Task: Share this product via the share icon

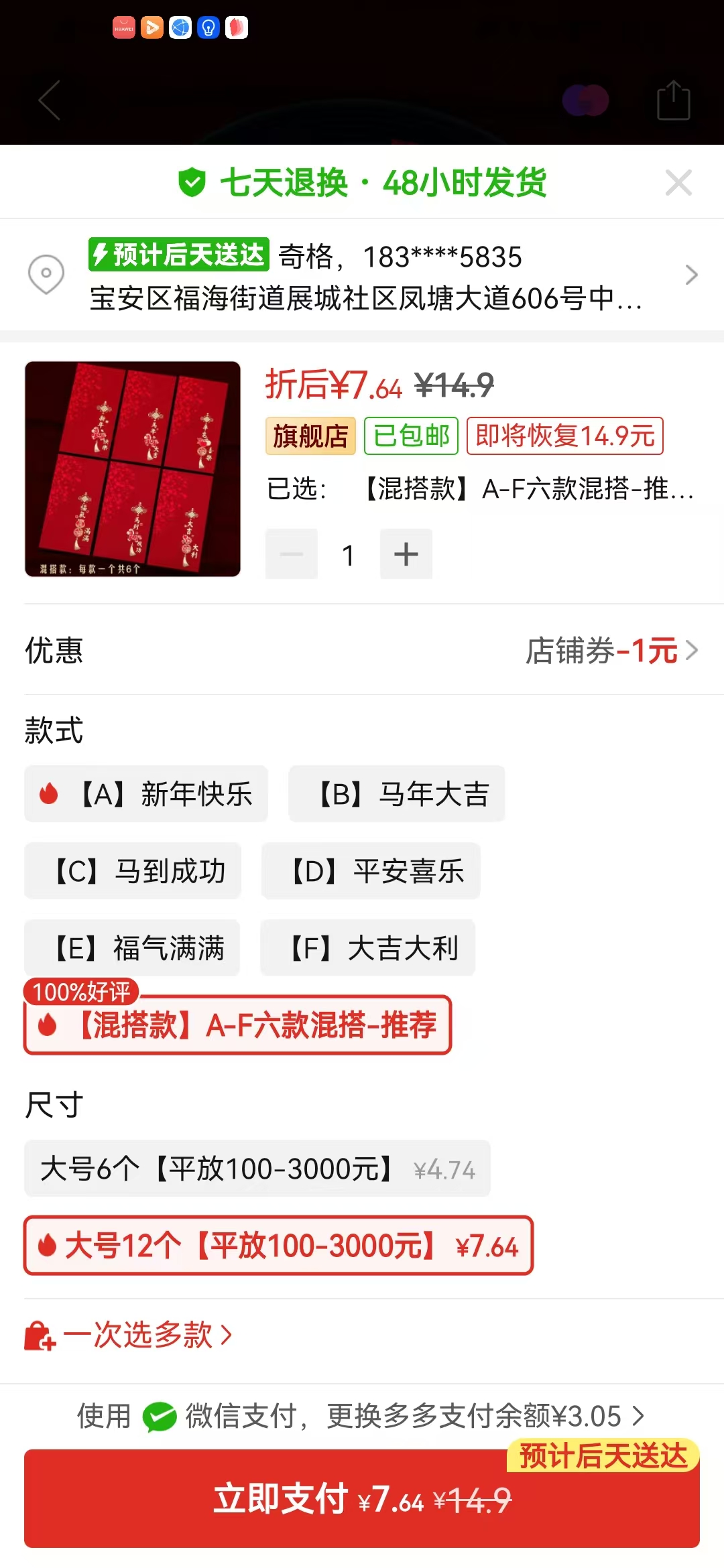Action: tap(673, 101)
